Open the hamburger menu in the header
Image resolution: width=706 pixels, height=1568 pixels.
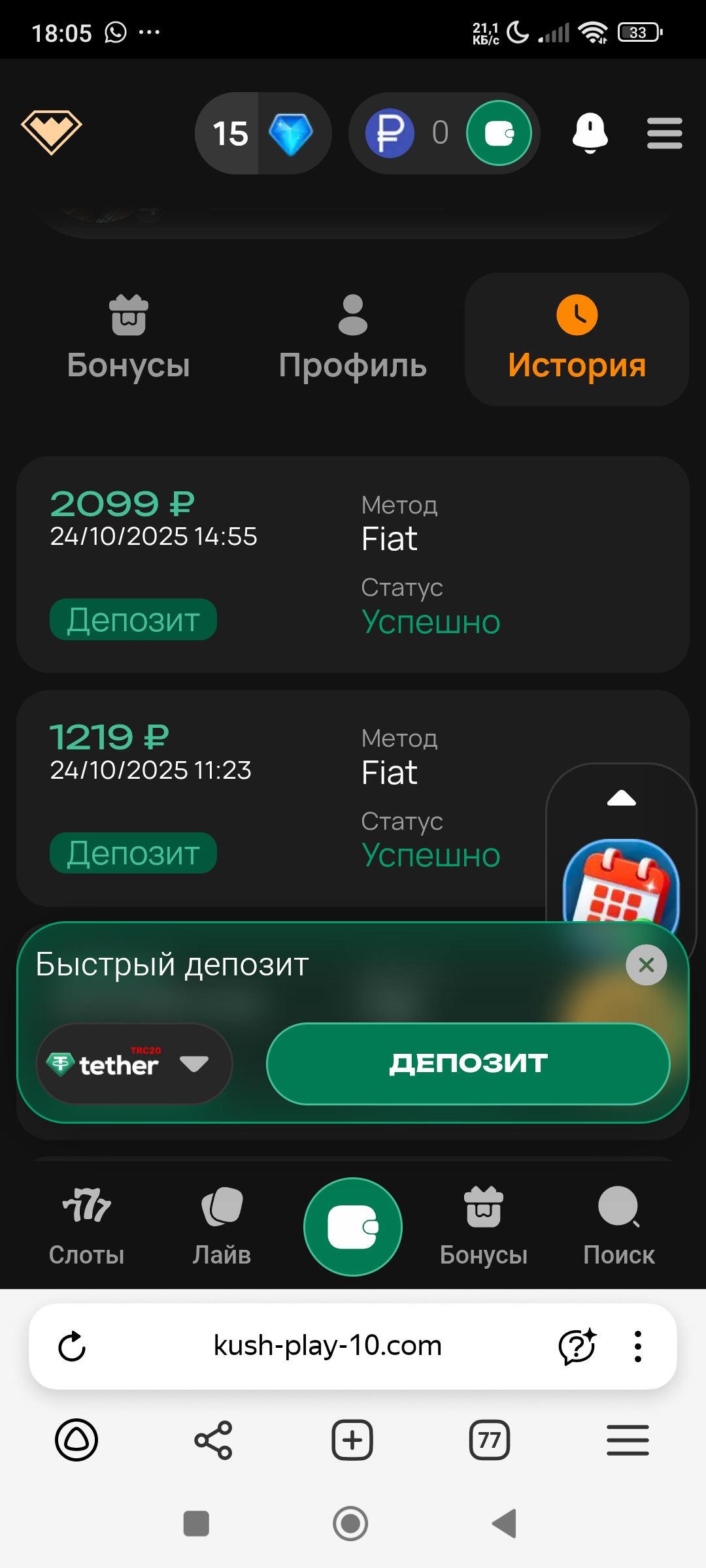(664, 133)
